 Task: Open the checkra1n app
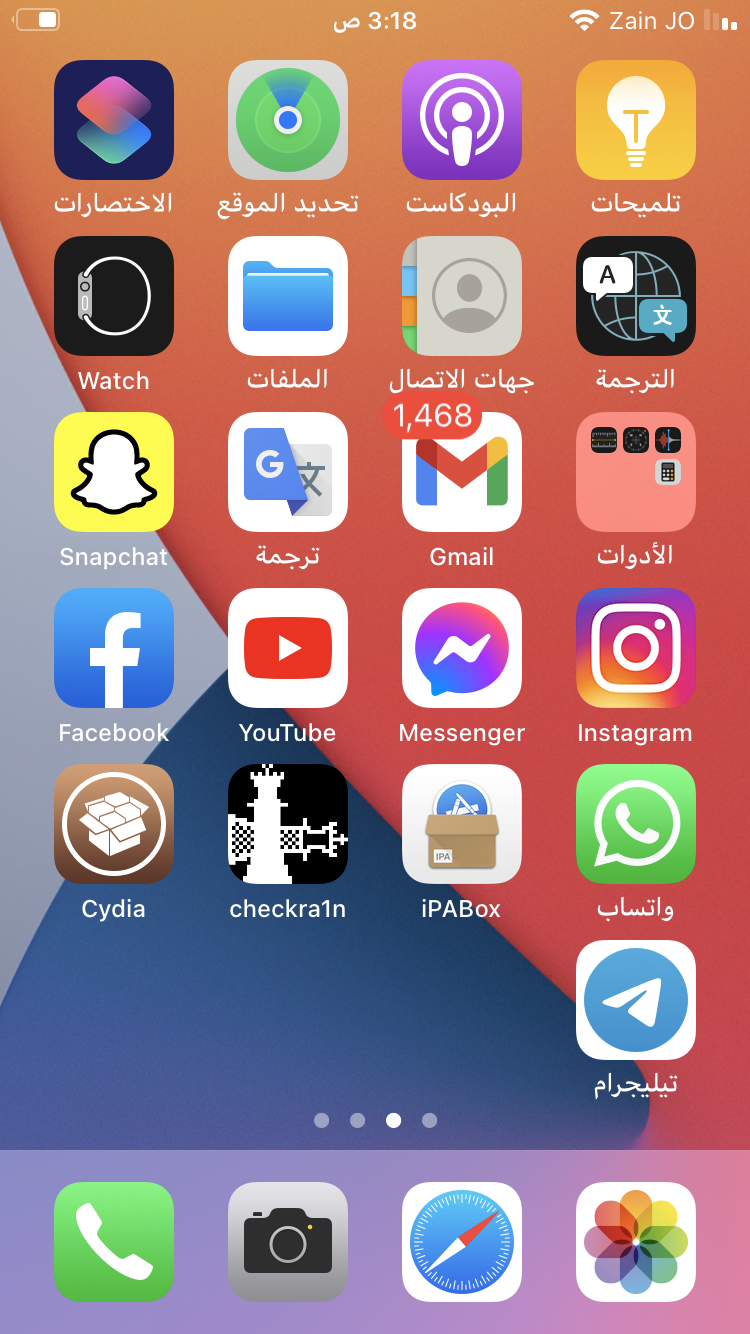(x=288, y=824)
